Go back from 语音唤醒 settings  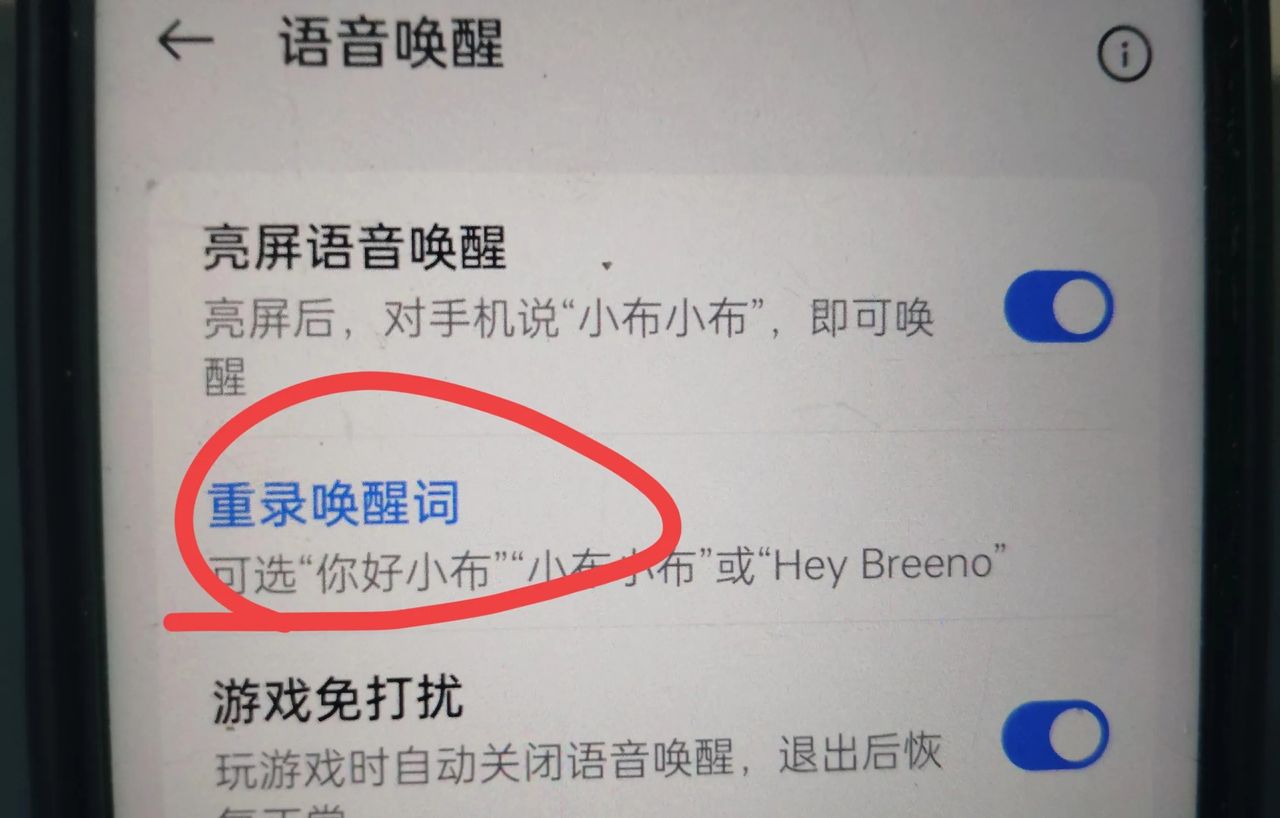point(186,41)
